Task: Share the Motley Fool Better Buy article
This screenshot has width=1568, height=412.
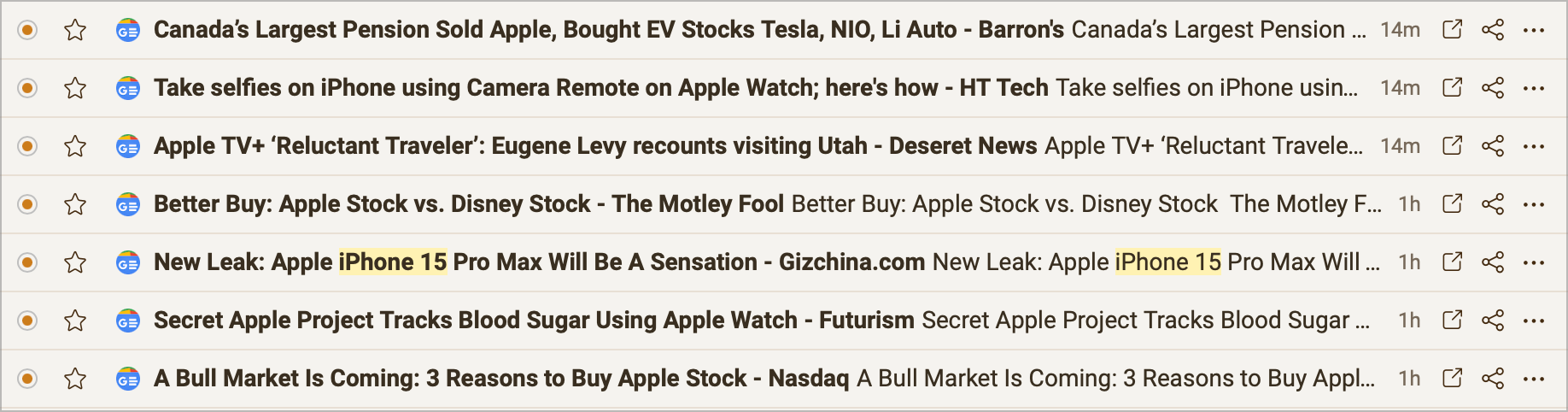Action: click(x=1492, y=204)
